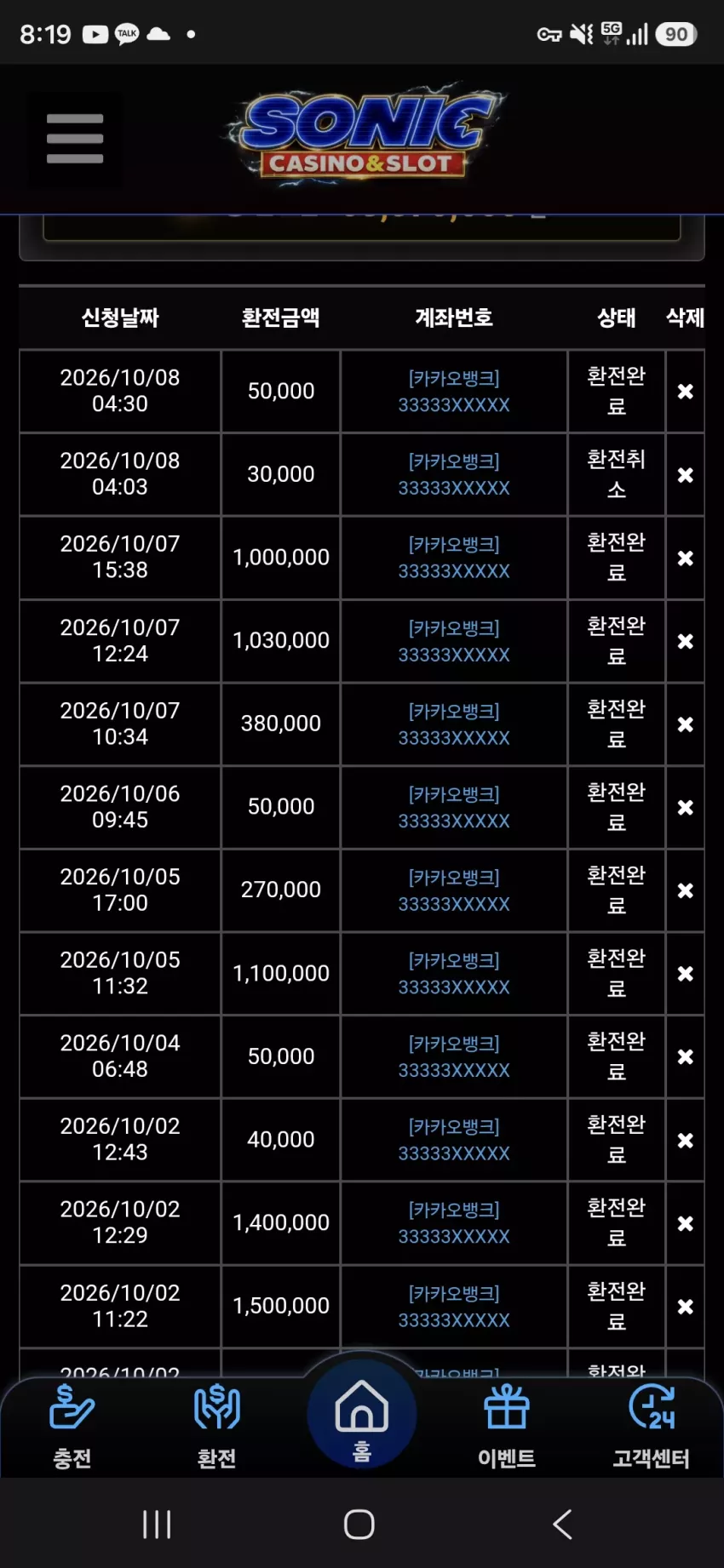The width and height of the screenshot is (724, 1568).
Task: Delete the 2026/10/04 06:48 record
Action: pyautogui.click(x=685, y=1056)
